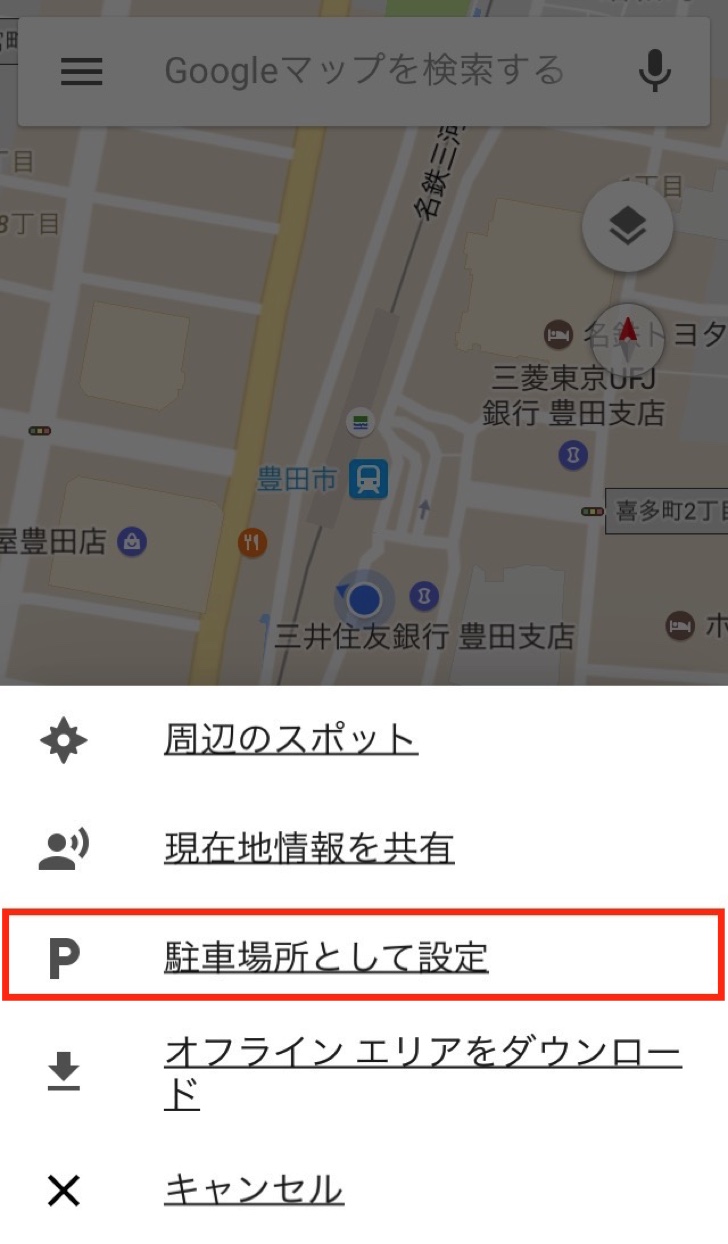Tap the Googleマップを検索する search field

tap(364, 71)
